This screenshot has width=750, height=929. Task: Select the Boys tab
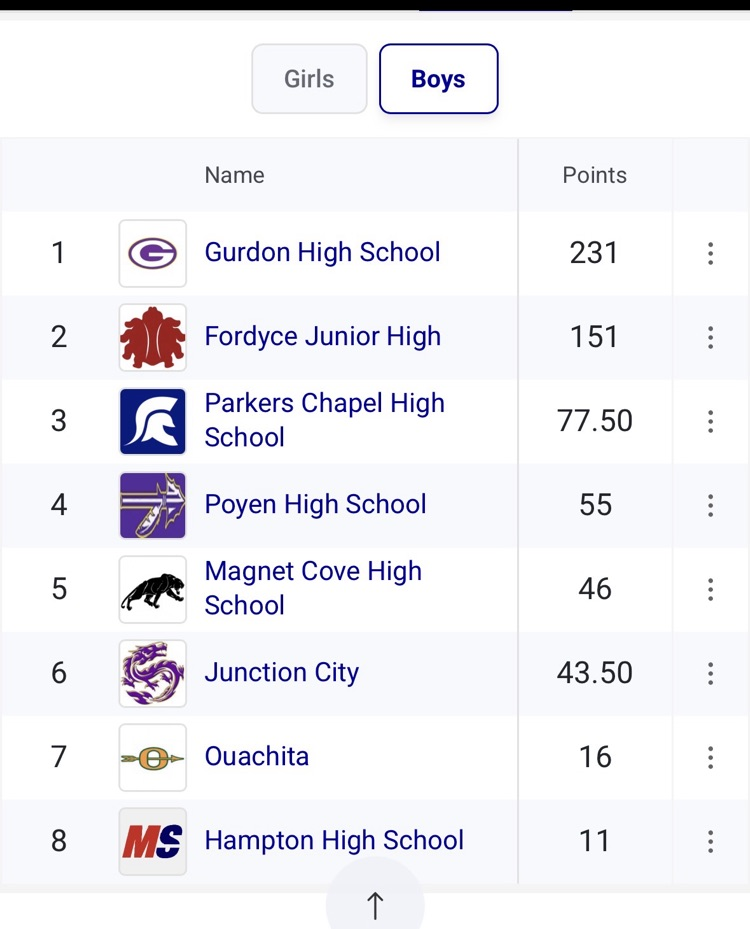[438, 80]
